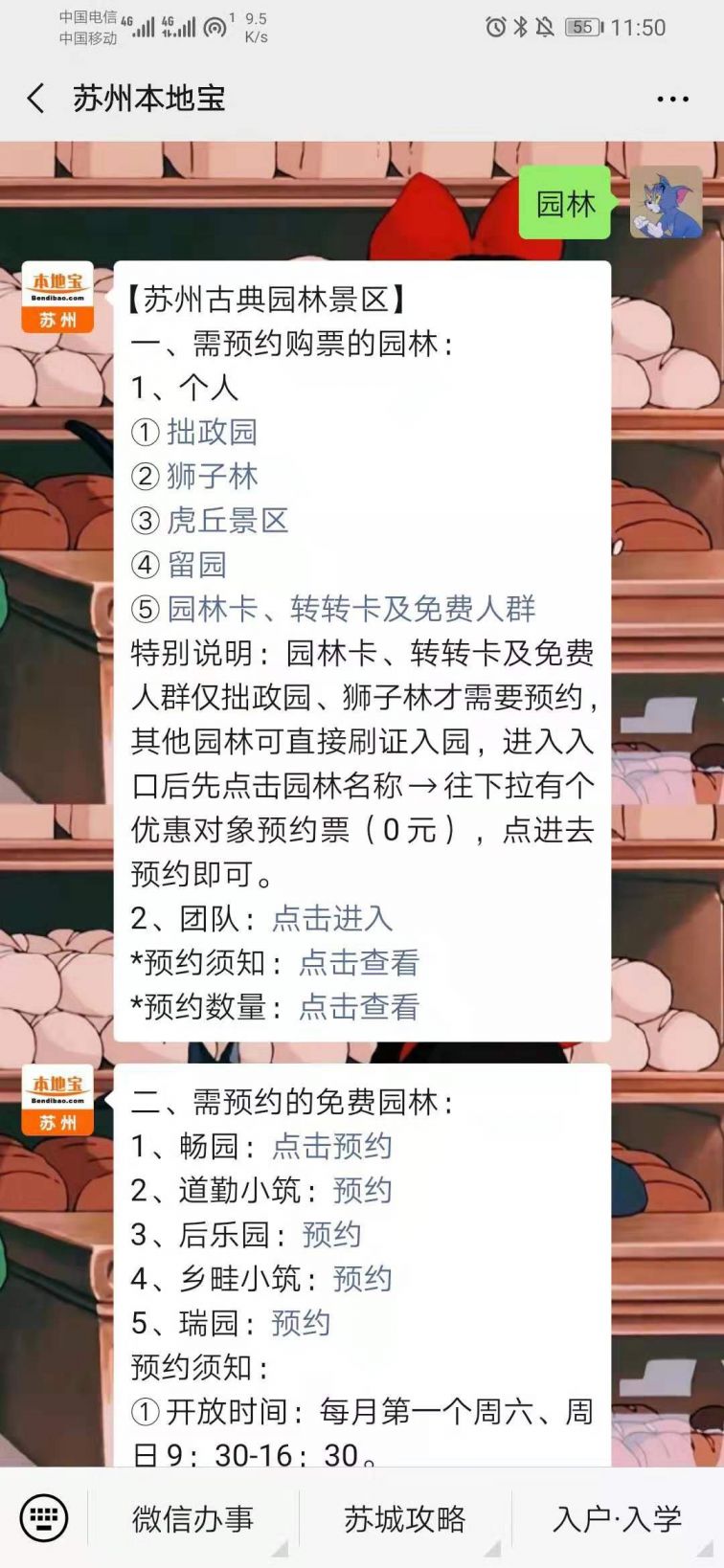Tap 预约 link for 瑞园

click(301, 1323)
